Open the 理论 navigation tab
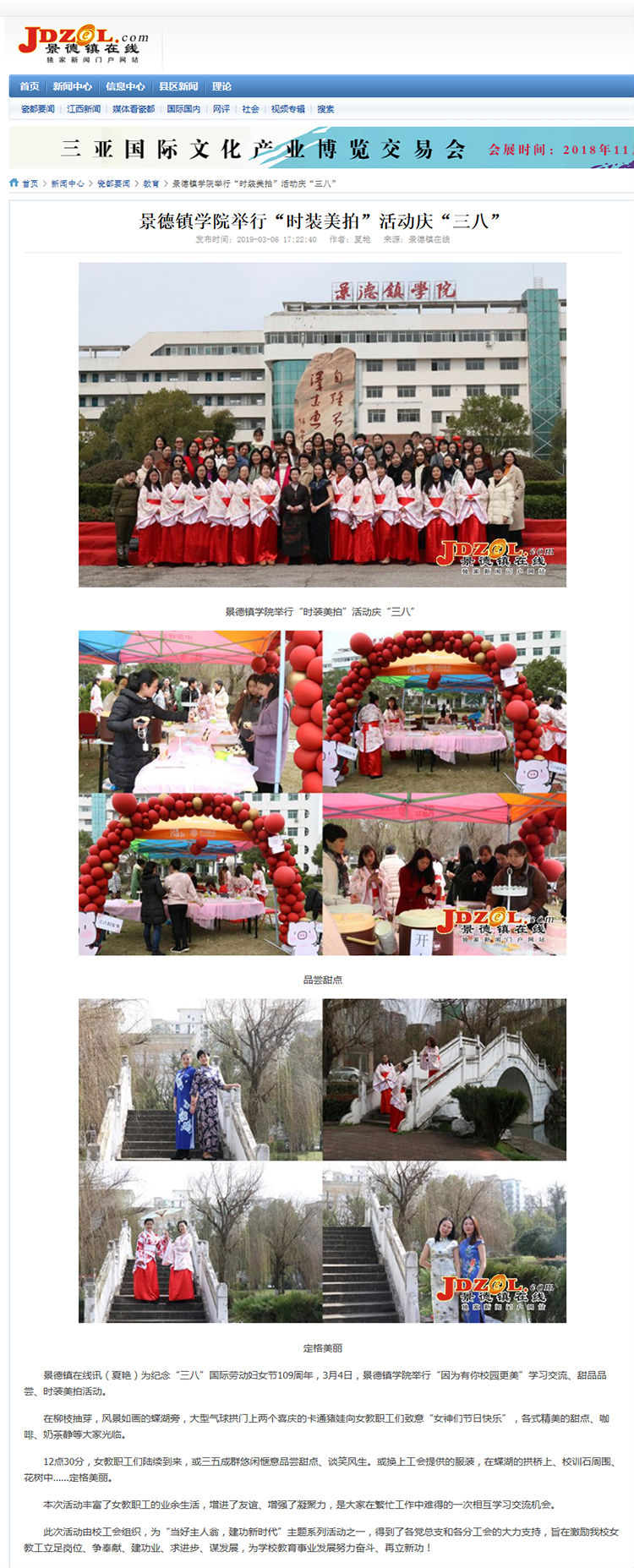 click(221, 86)
